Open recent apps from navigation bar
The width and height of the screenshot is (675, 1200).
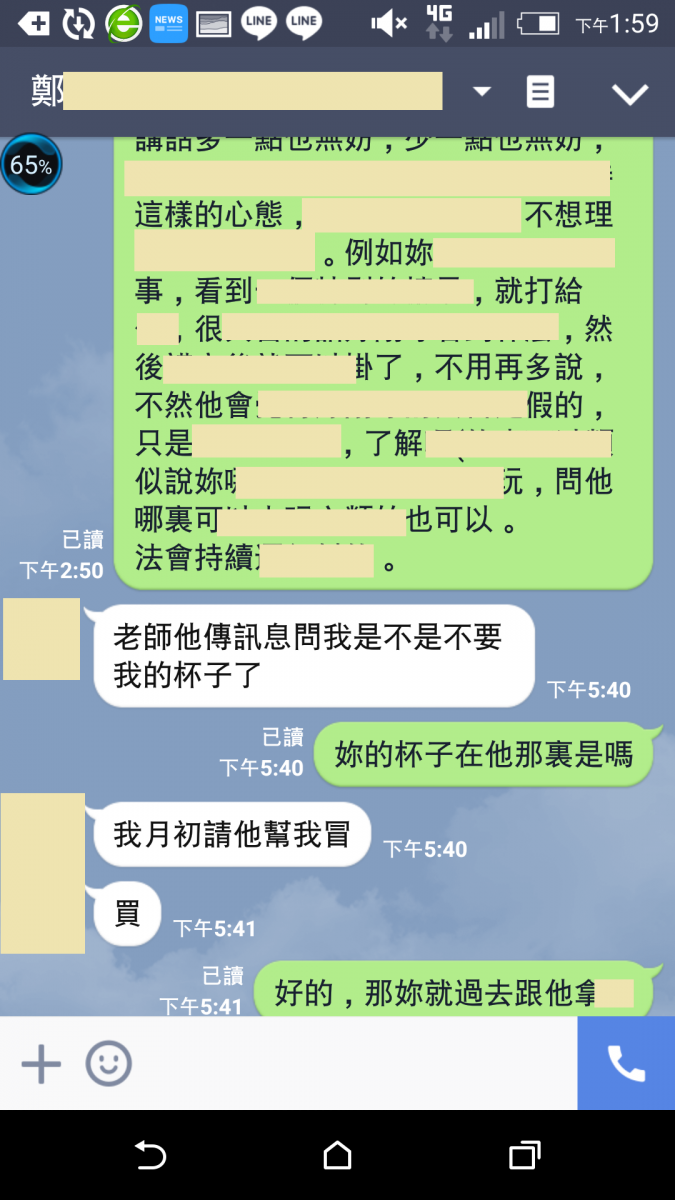(x=524, y=1156)
